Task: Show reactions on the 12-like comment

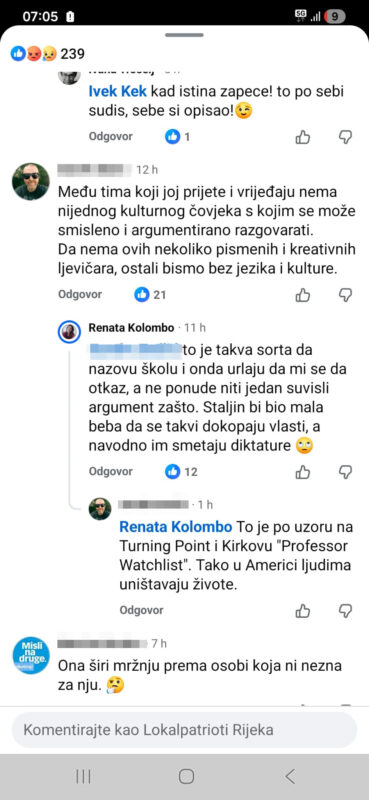Action: 181,472
